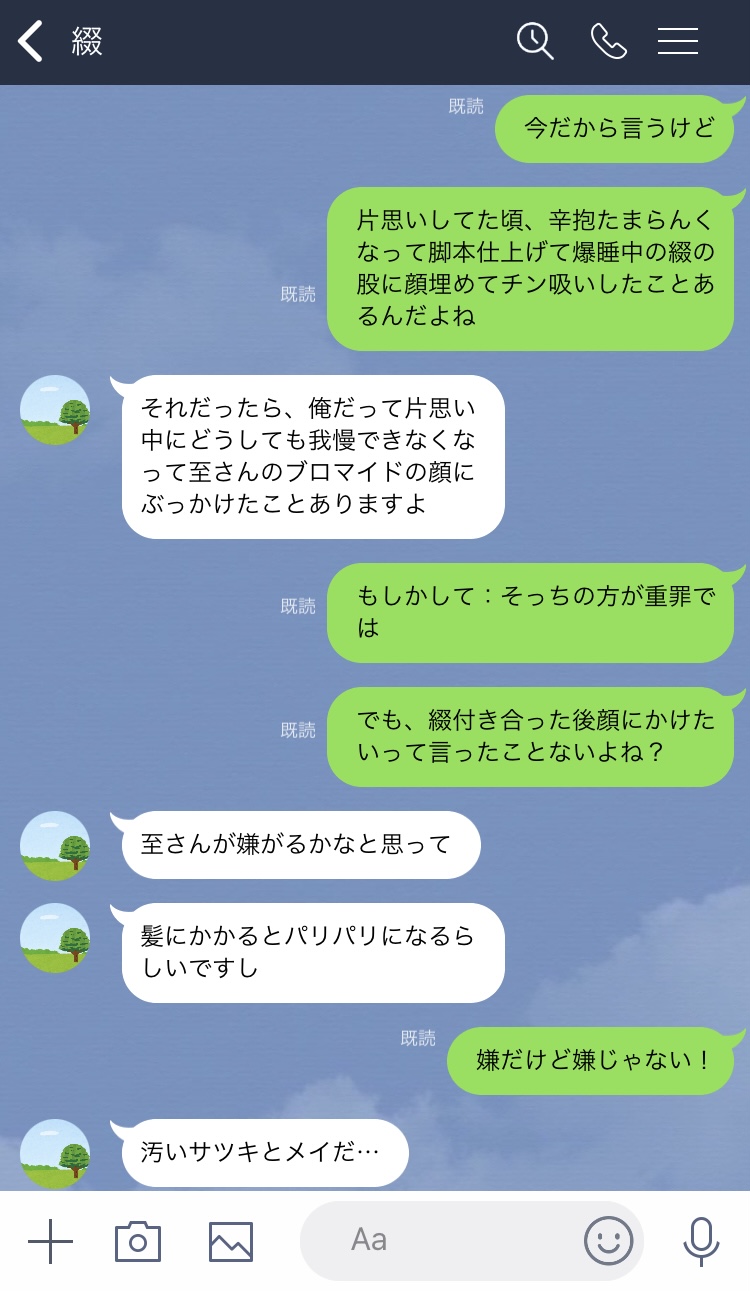
Task: Focus the message text field
Action: point(440,1241)
